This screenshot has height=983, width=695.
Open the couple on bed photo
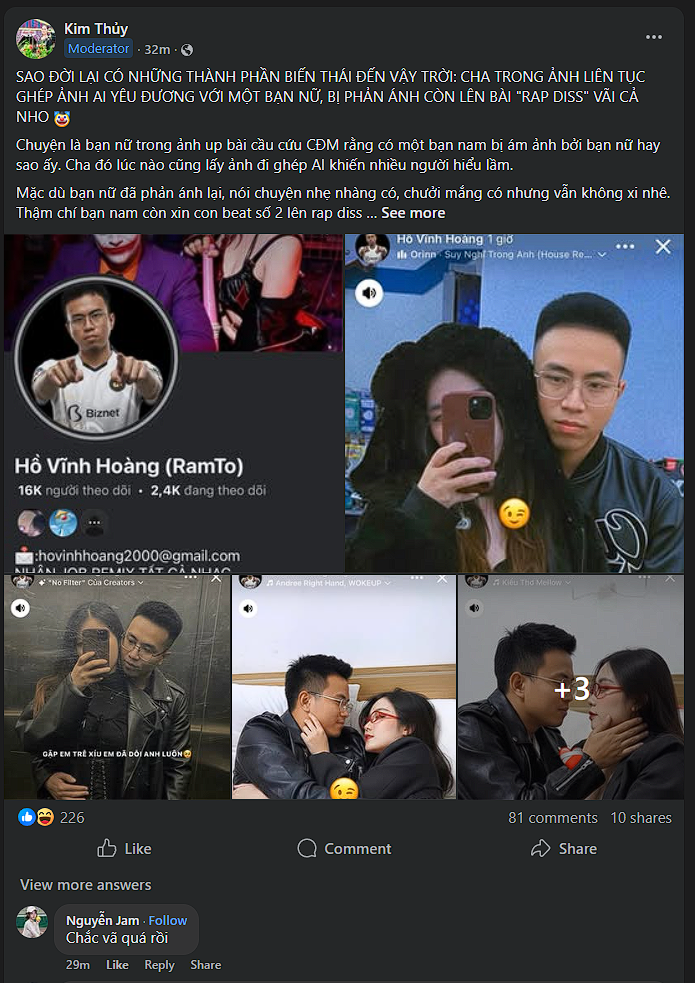click(x=343, y=685)
